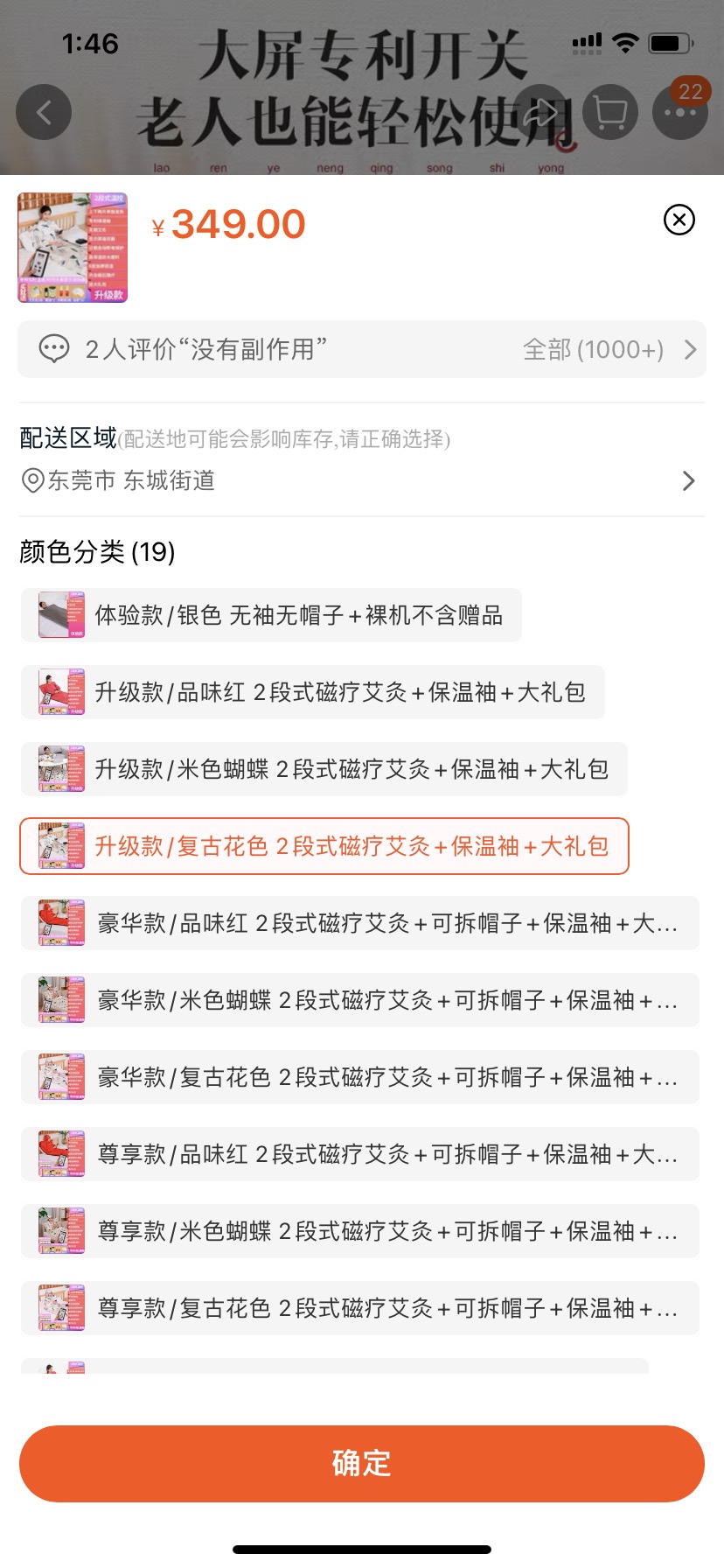Tap the 确定 confirm button
This screenshot has width=724, height=1568.
point(362,1463)
